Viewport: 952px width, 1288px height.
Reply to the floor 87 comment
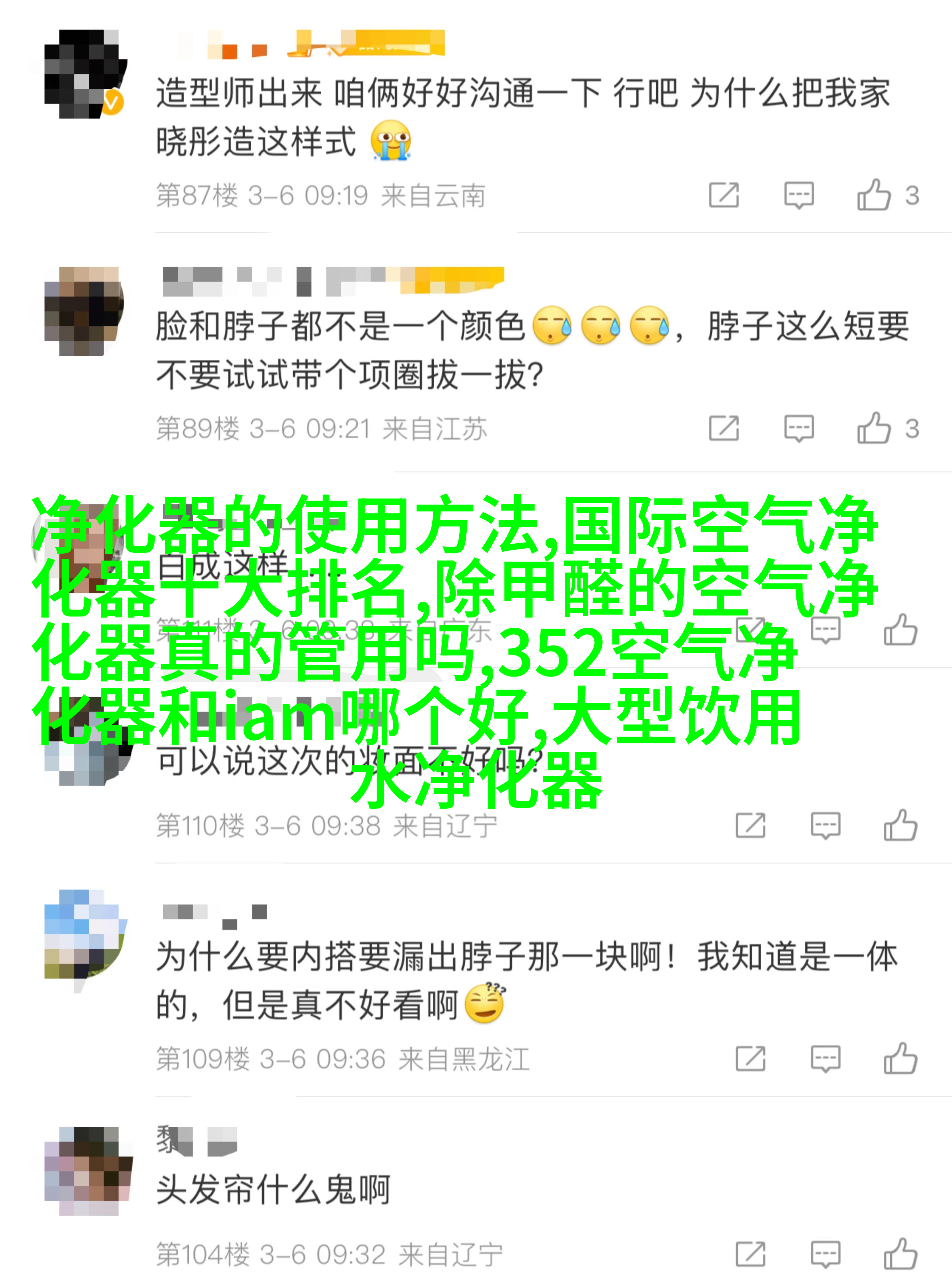click(799, 195)
